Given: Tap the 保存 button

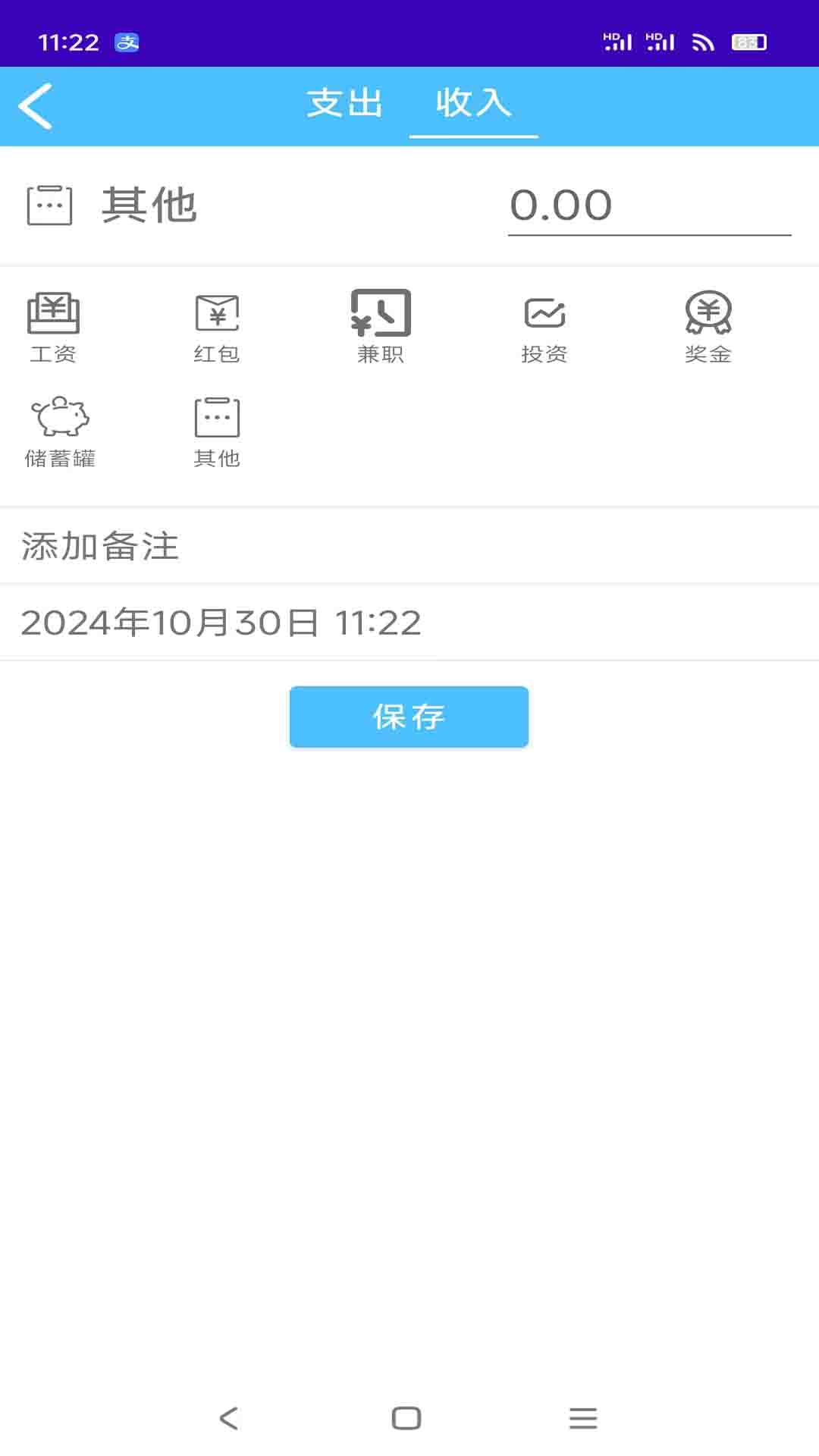Looking at the screenshot, I should (409, 717).
